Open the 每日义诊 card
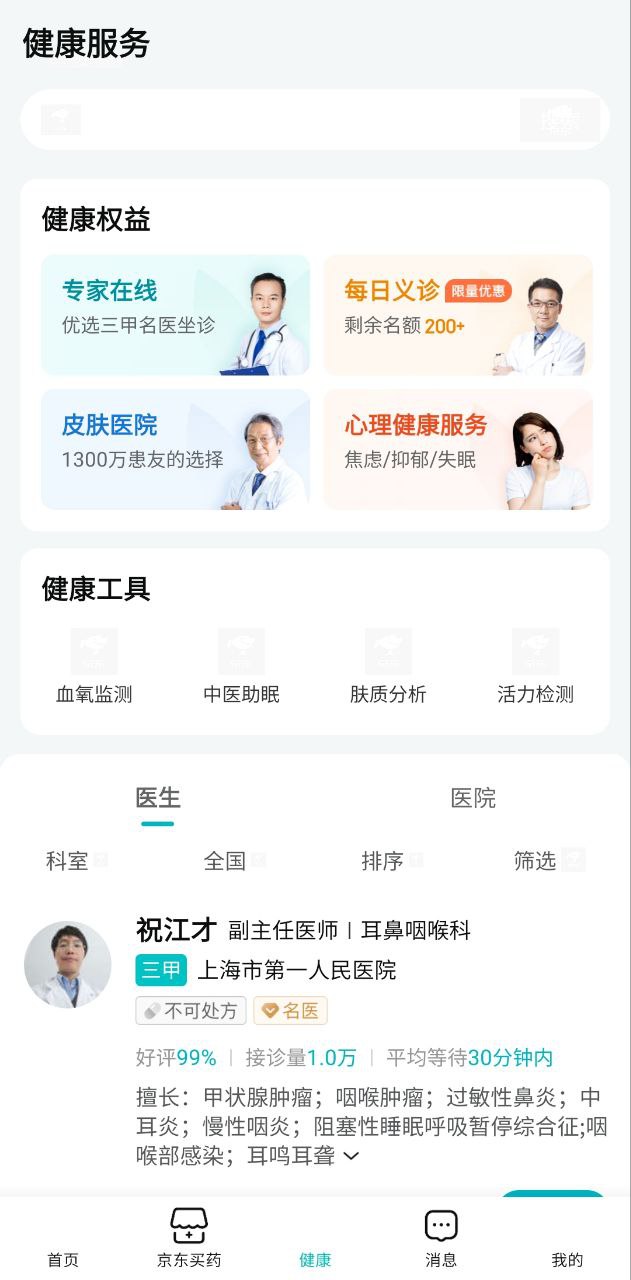 458,315
